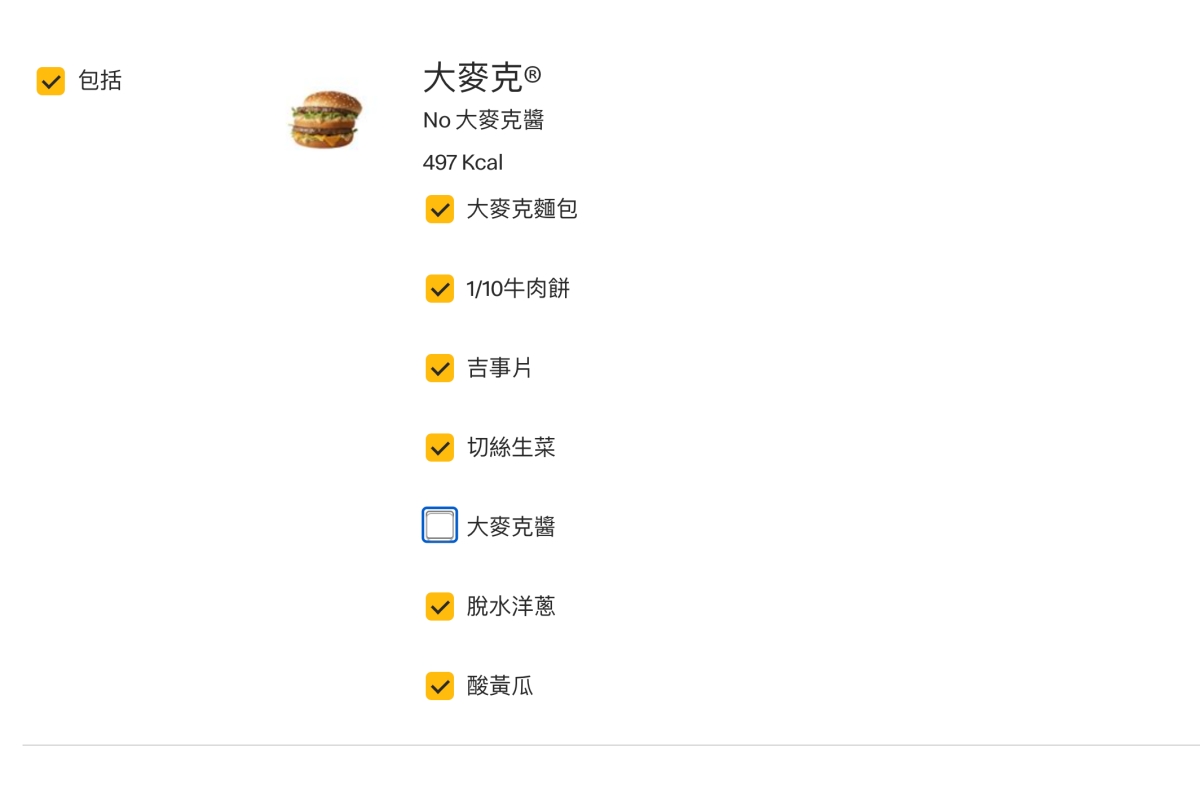Untick 切絲生菜 option
The image size is (1200, 788).
click(x=440, y=447)
